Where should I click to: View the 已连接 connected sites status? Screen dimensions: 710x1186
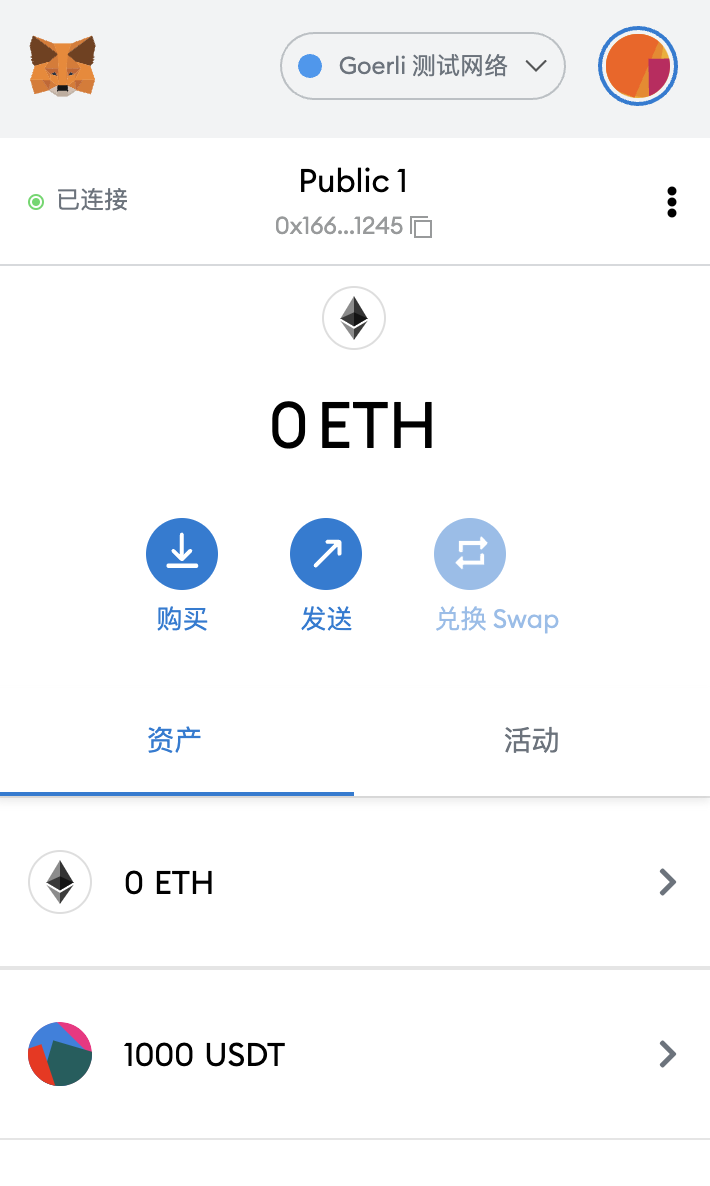(78, 200)
